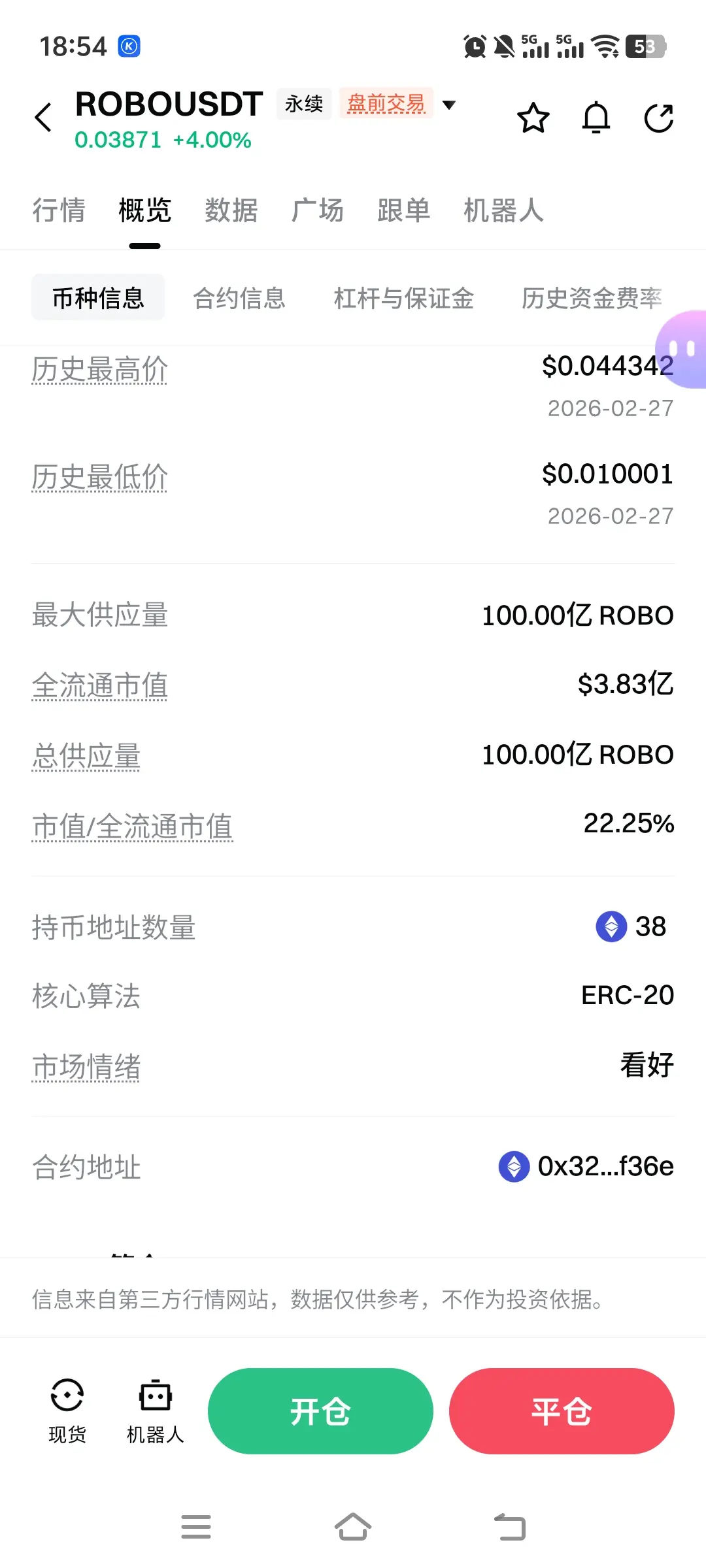This screenshot has height=1568, width=706.
Task: Expand the contract type dropdown arrow
Action: pyautogui.click(x=449, y=105)
